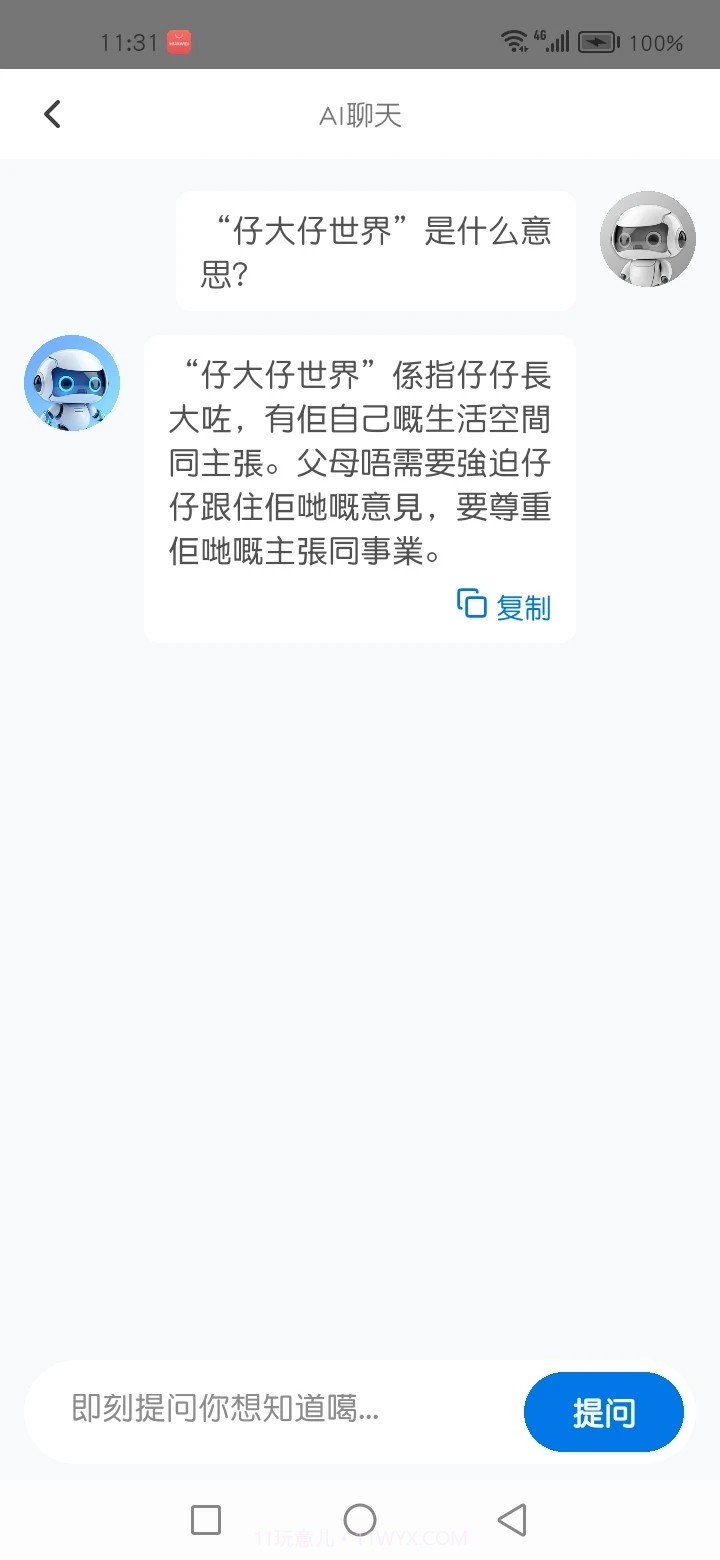Tap the 4G signal indicator
The image size is (720, 1560).
551,40
